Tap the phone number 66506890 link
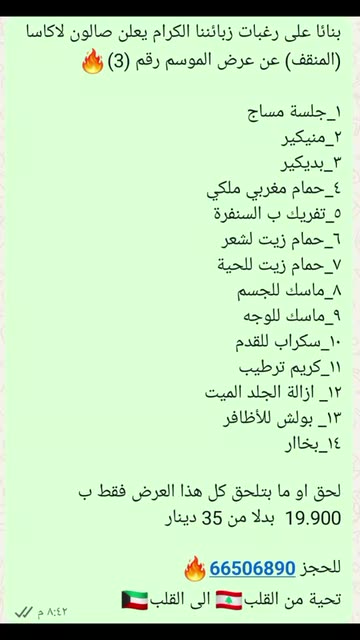The image size is (360, 640). click(252, 568)
